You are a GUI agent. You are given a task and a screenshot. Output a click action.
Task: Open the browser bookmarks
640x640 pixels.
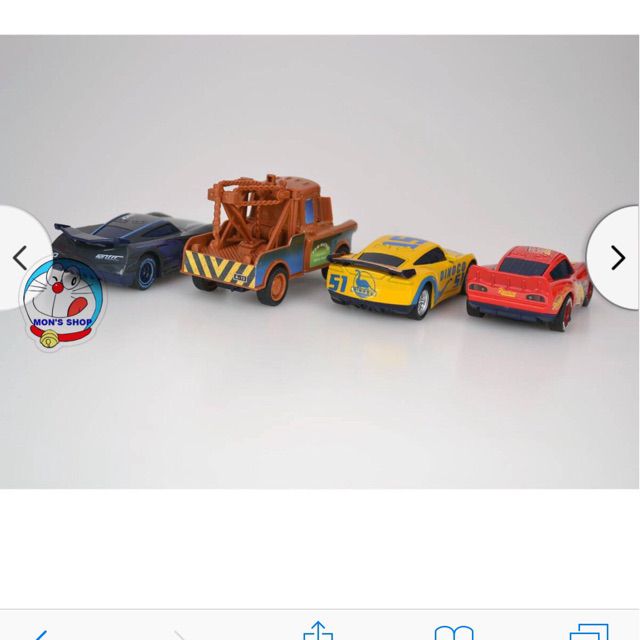[x=454, y=632]
